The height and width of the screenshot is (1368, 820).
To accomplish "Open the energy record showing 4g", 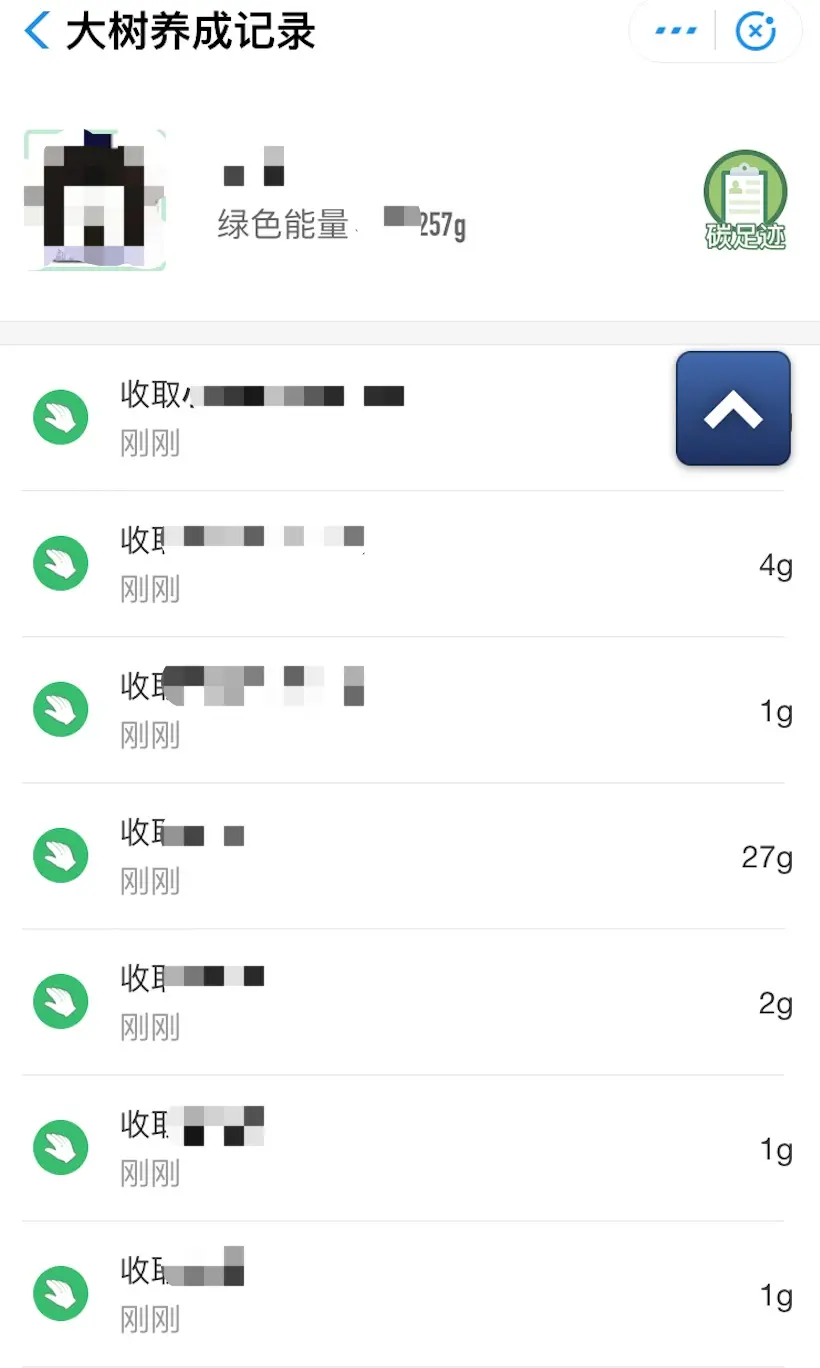I will click(410, 564).
